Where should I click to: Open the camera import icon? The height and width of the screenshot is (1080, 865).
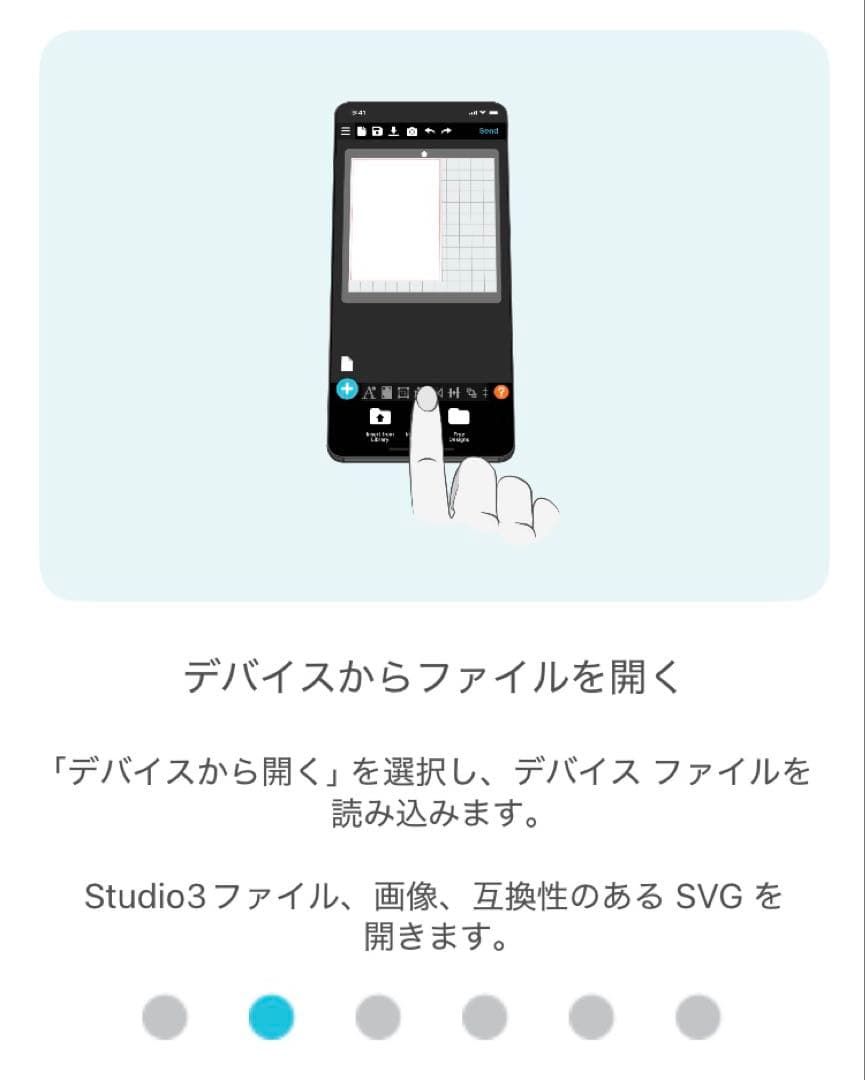[x=412, y=131]
